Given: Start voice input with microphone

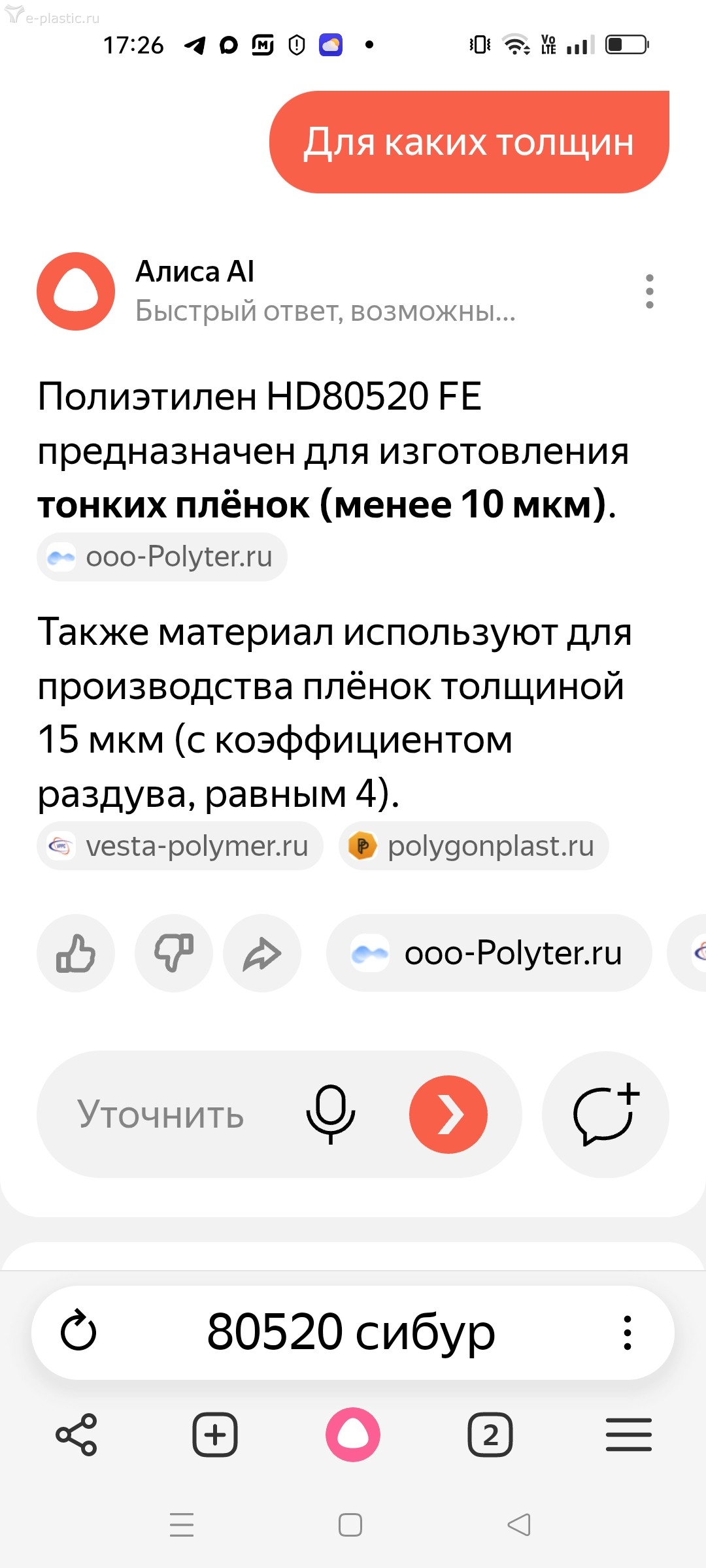Looking at the screenshot, I should pyautogui.click(x=331, y=1115).
